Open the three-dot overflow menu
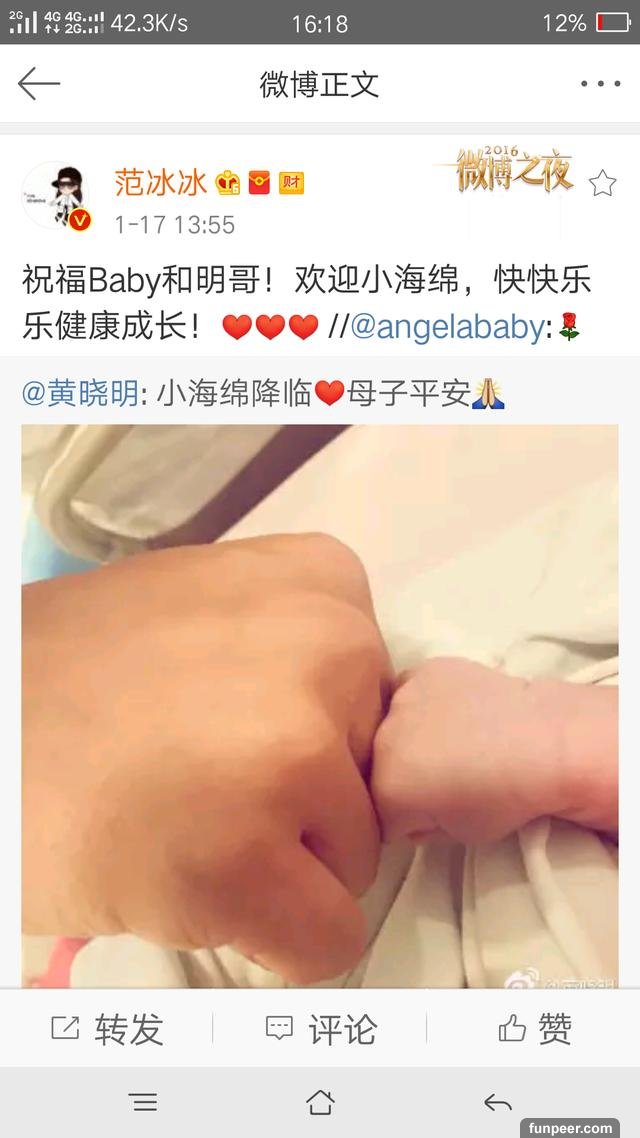 click(x=600, y=84)
